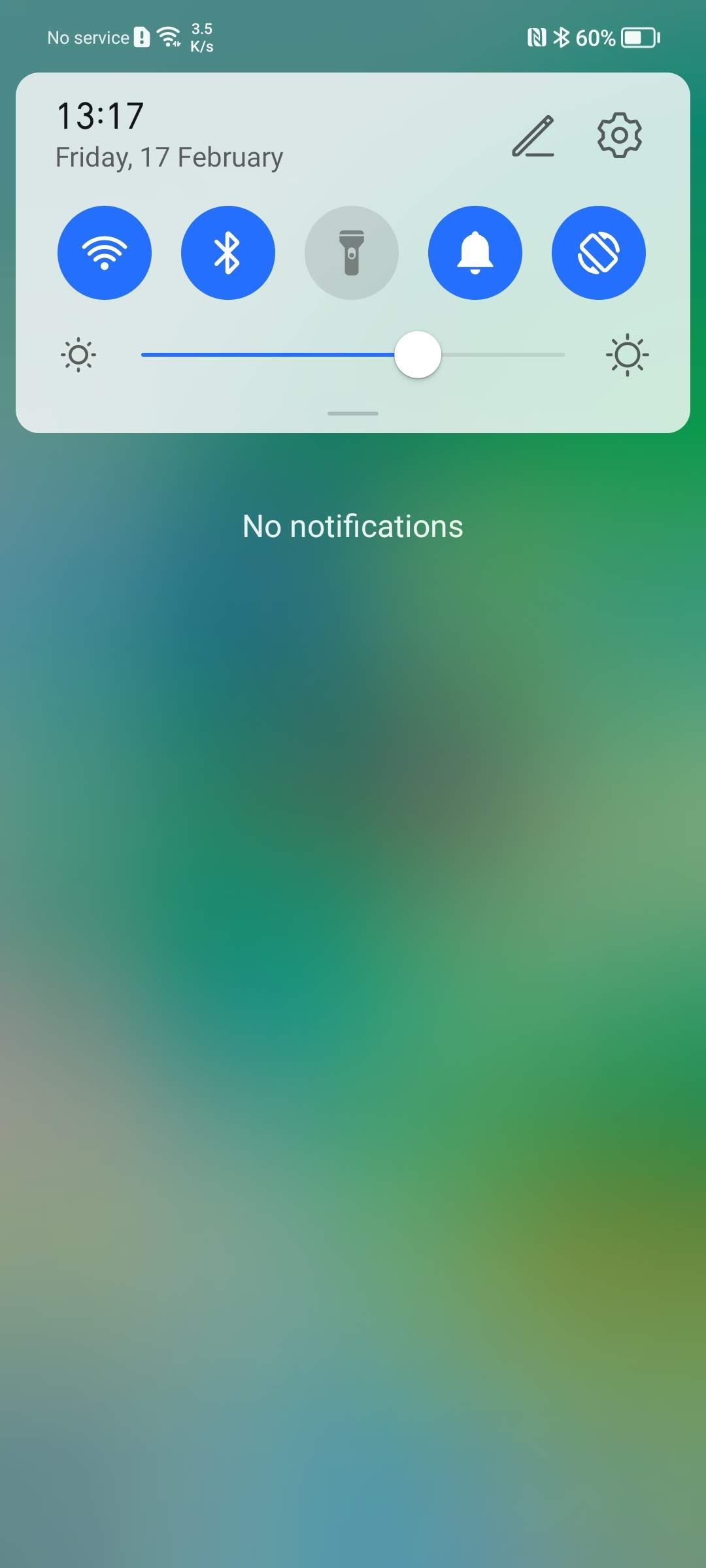The height and width of the screenshot is (1568, 706).
Task: Edit the quick settings tiles with pencil icon
Action: point(533,136)
